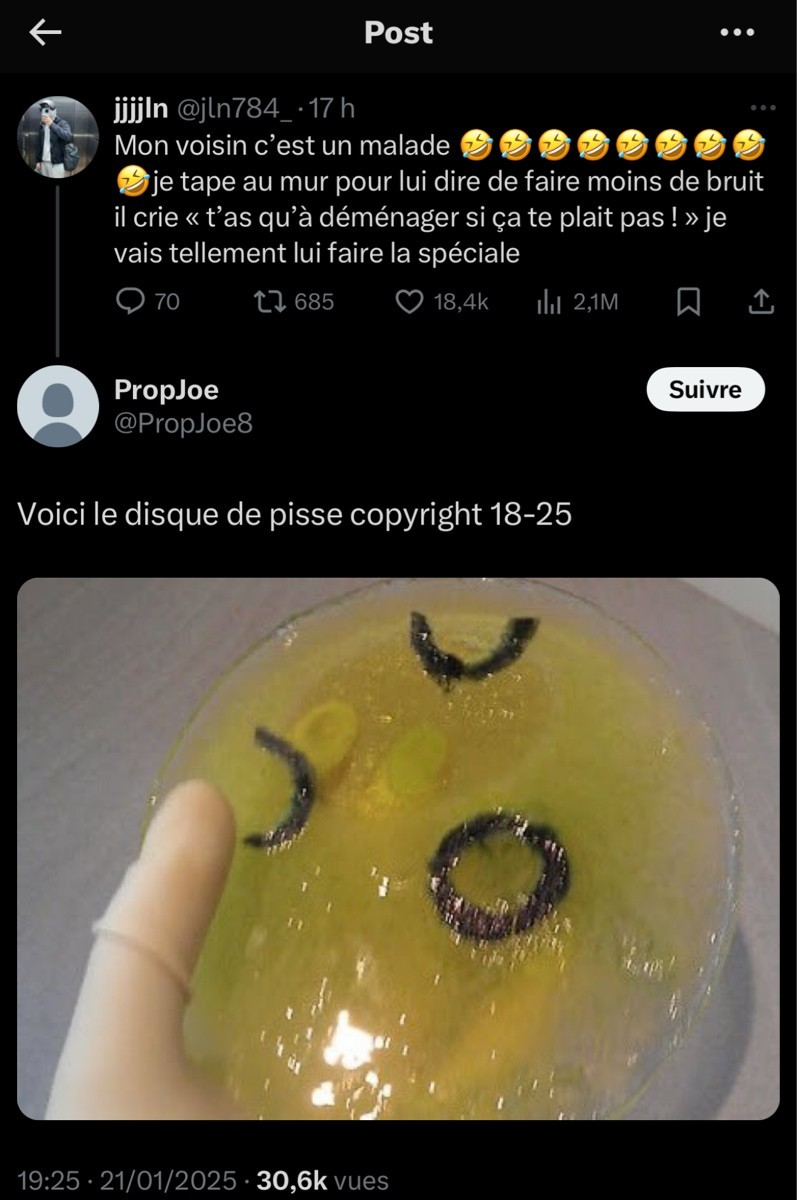Open PropJoe's profile avatar
797x1200 pixels.
(58, 405)
